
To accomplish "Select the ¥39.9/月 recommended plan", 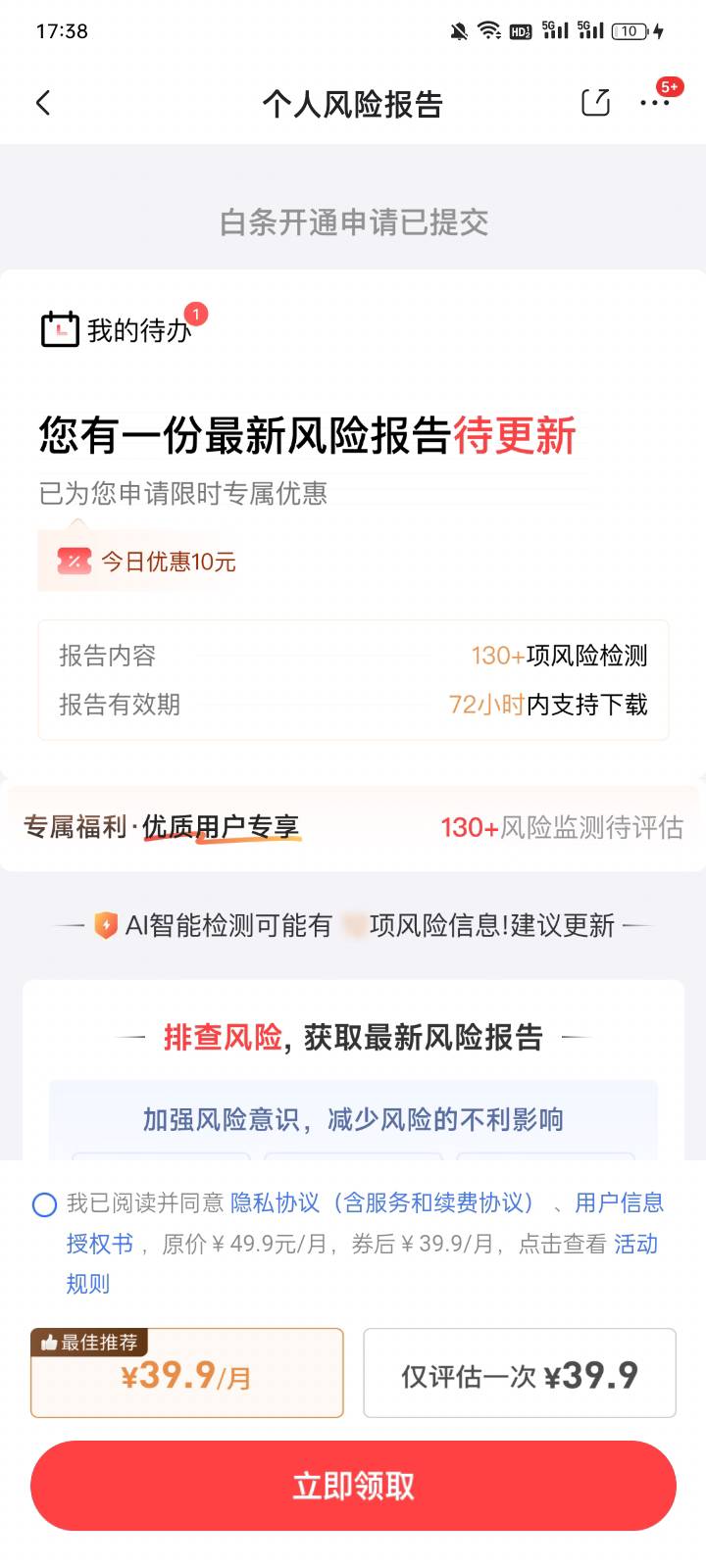I will click(x=187, y=1373).
